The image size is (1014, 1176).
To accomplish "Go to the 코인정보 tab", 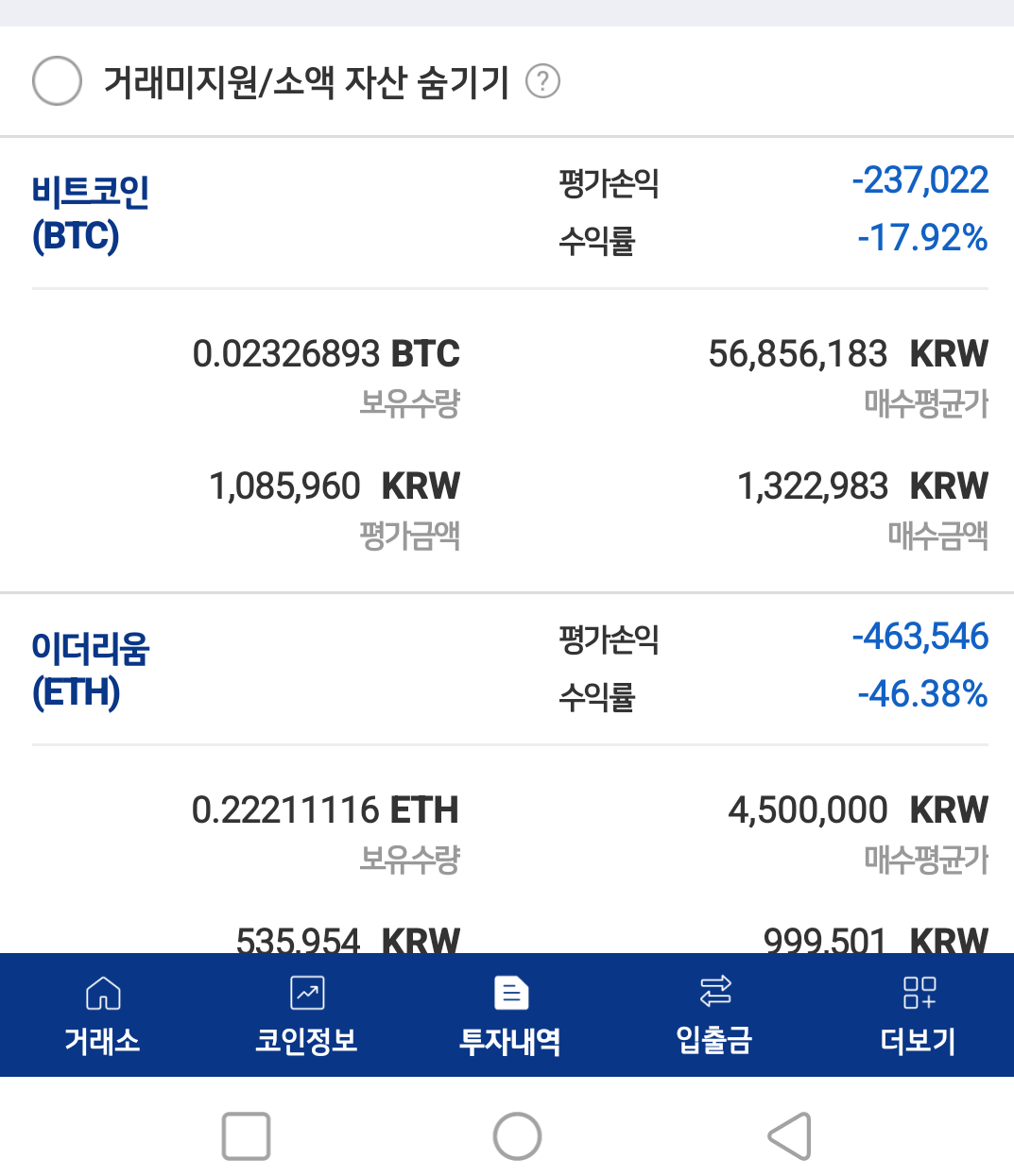I will [x=306, y=1015].
